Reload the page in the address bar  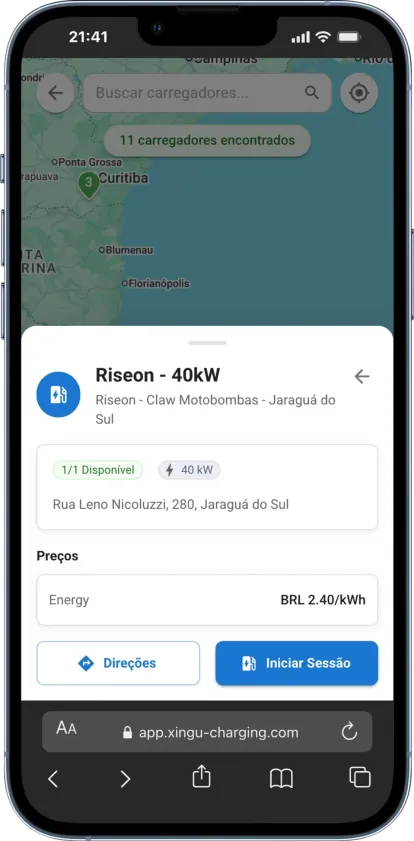[x=349, y=732]
